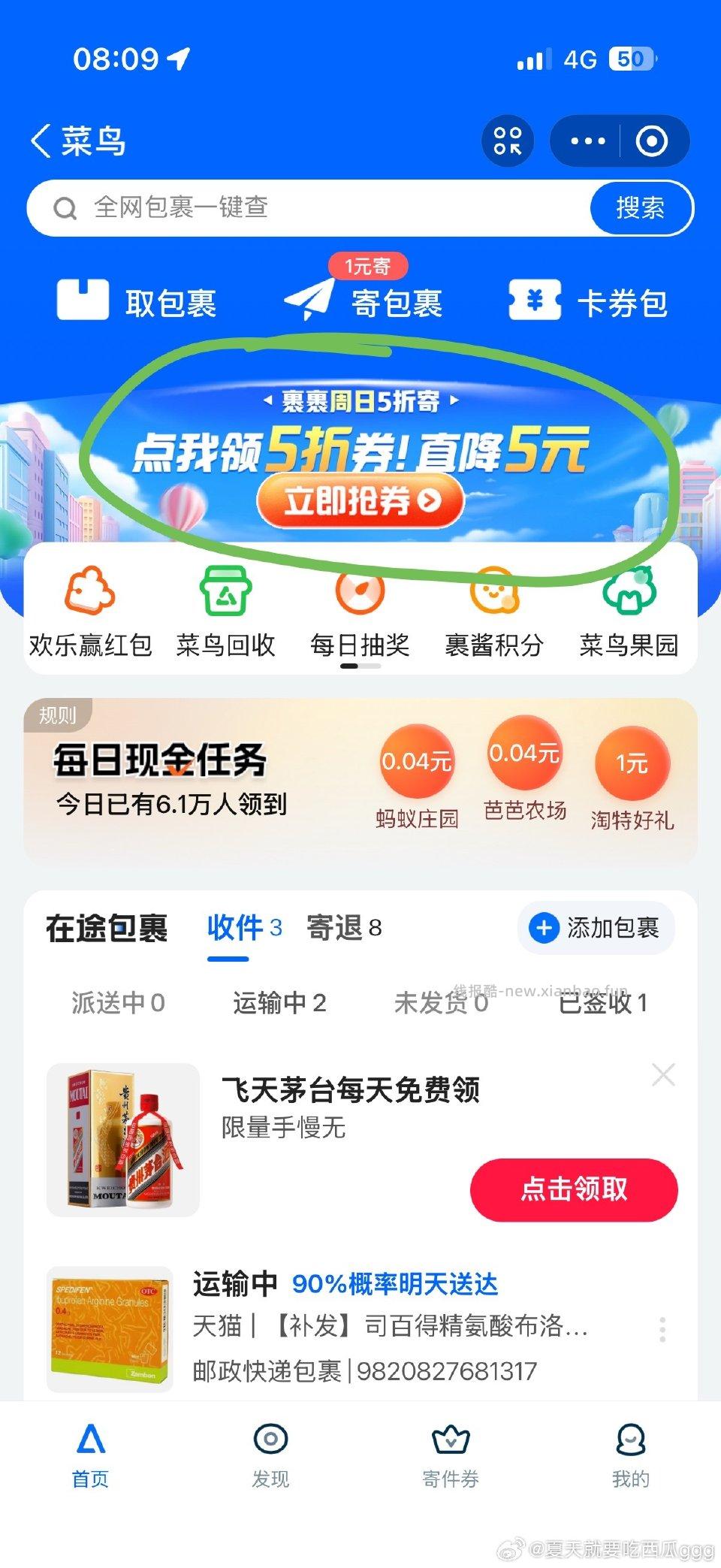Tap the QR scan icon at top right

pos(507,140)
